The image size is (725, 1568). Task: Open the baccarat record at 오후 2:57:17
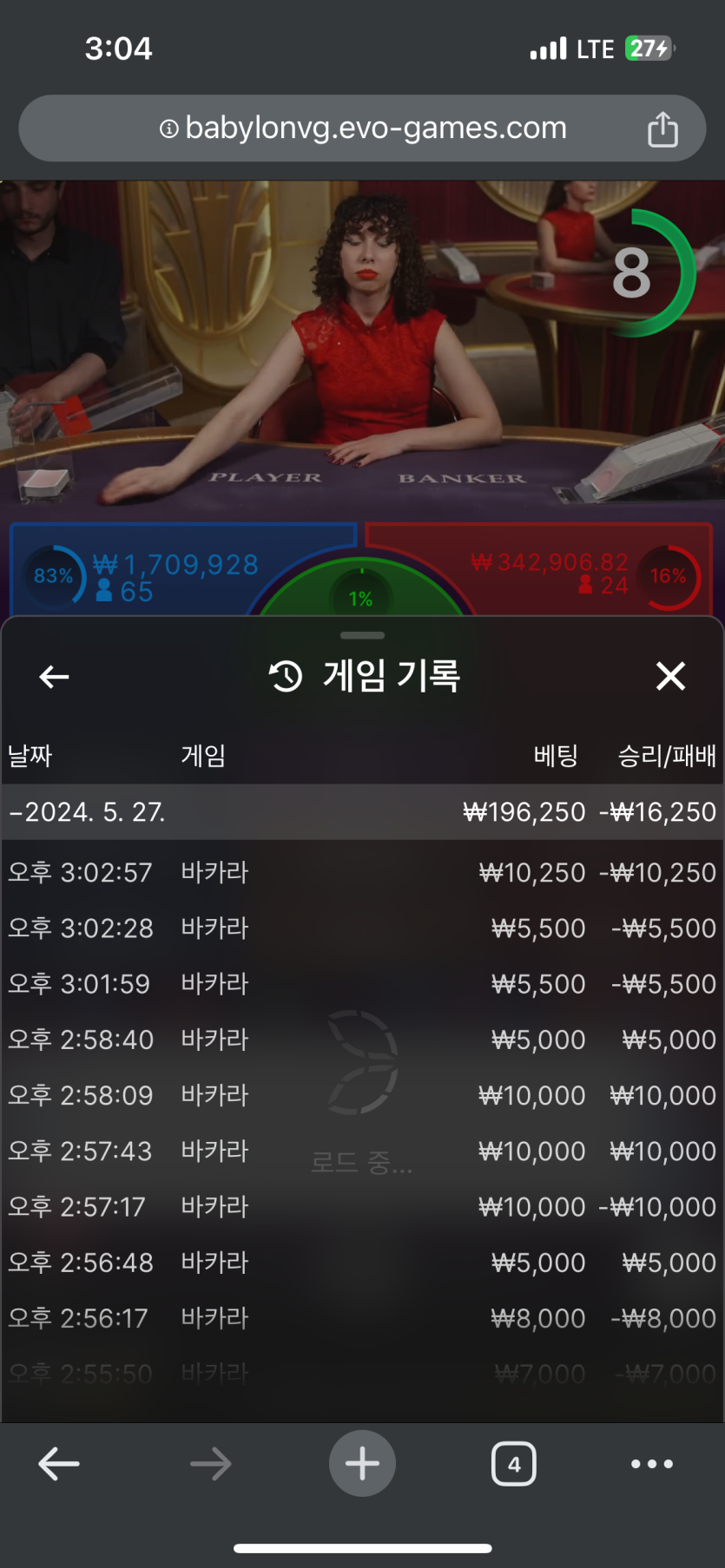click(x=362, y=1207)
